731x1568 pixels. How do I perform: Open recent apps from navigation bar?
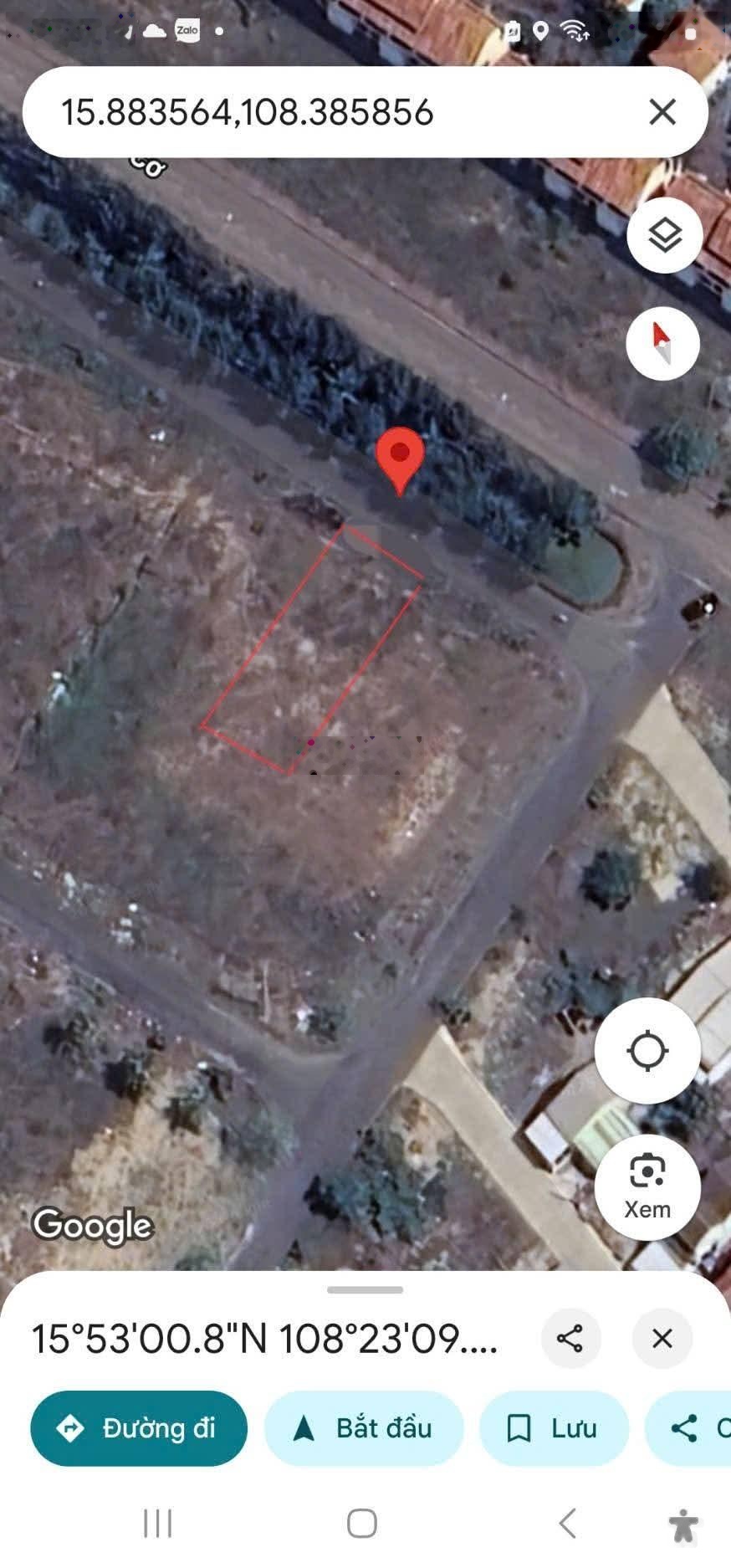(157, 1524)
